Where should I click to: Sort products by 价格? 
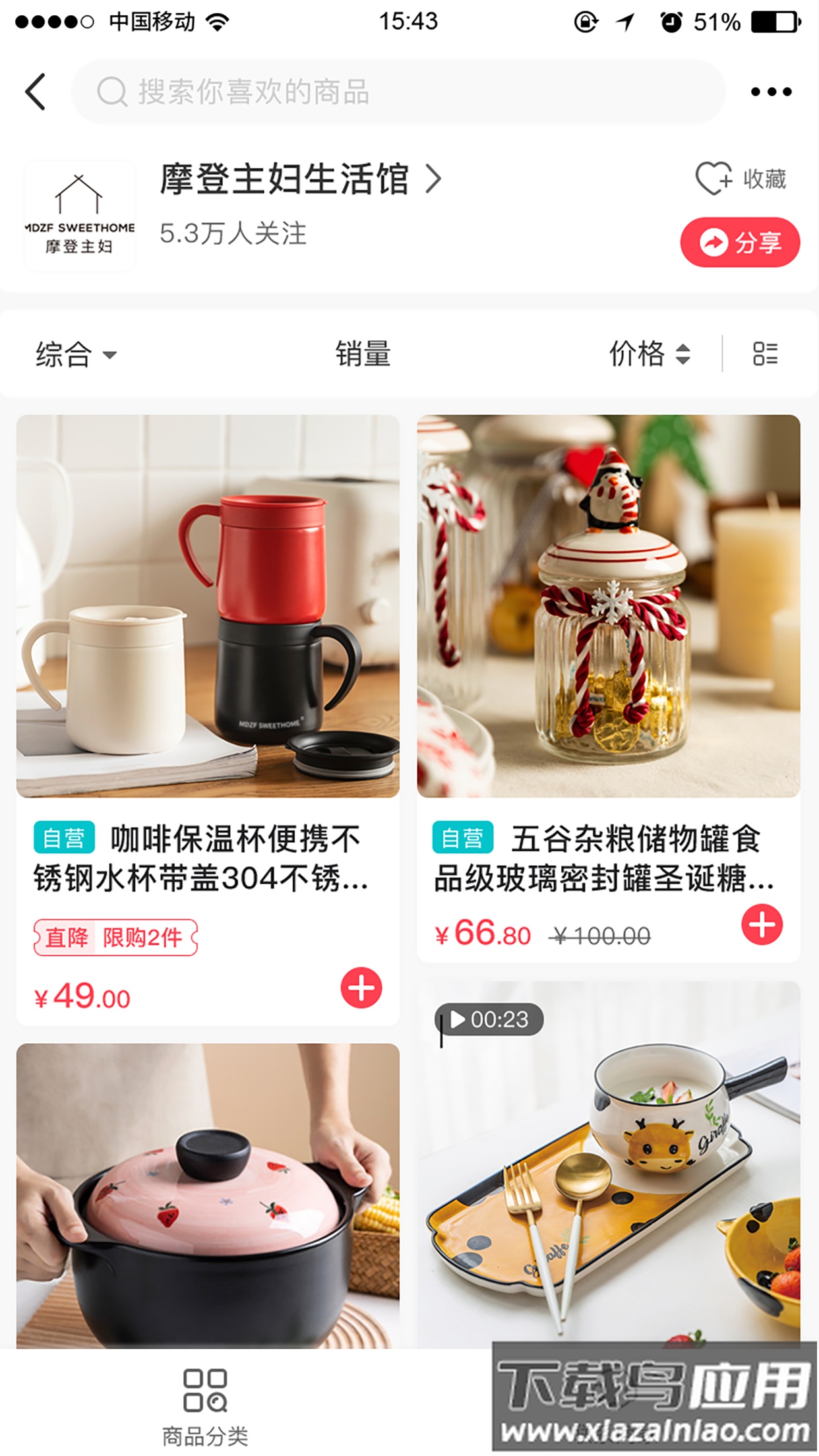(649, 354)
